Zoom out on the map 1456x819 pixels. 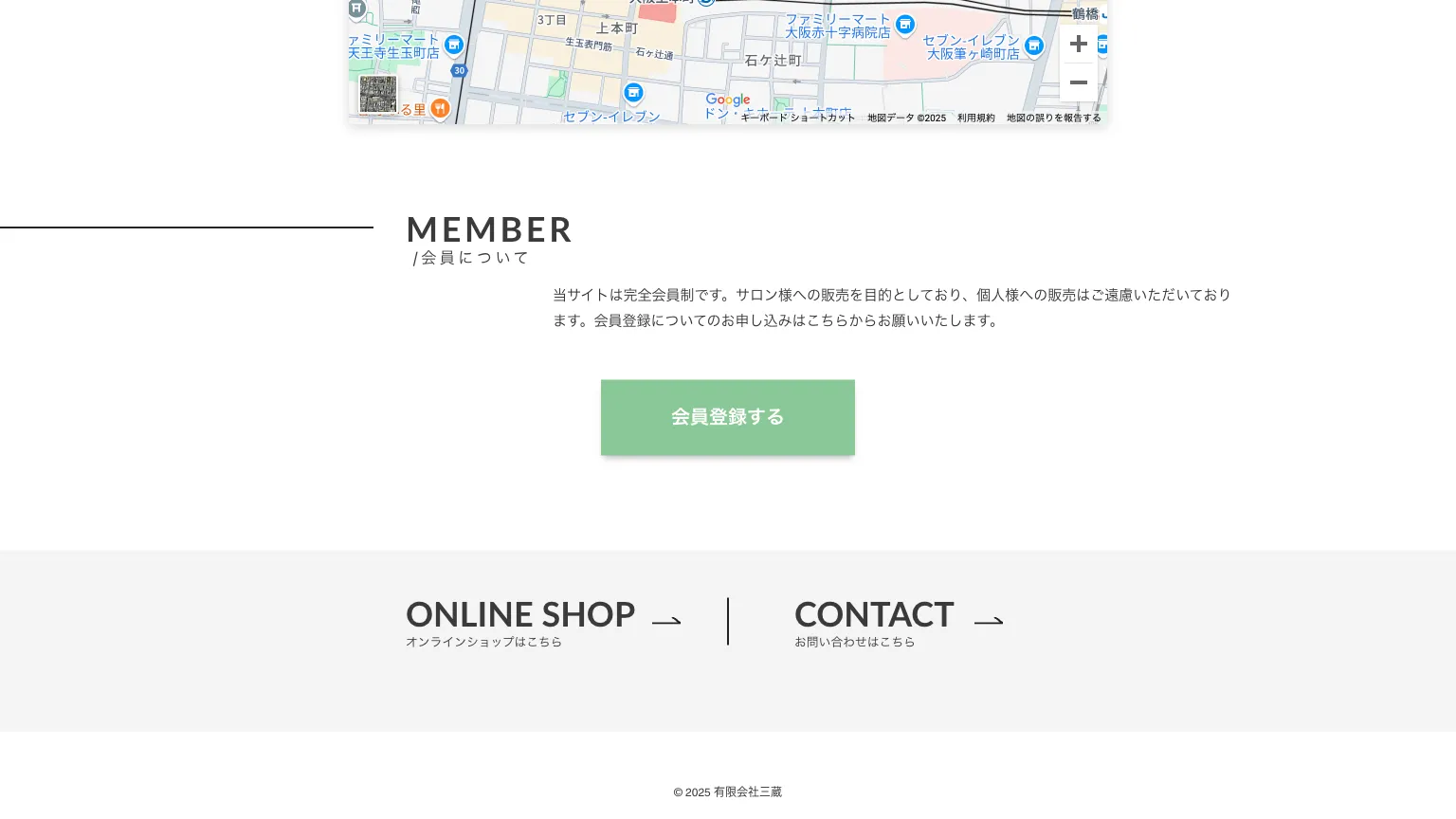pos(1078,83)
